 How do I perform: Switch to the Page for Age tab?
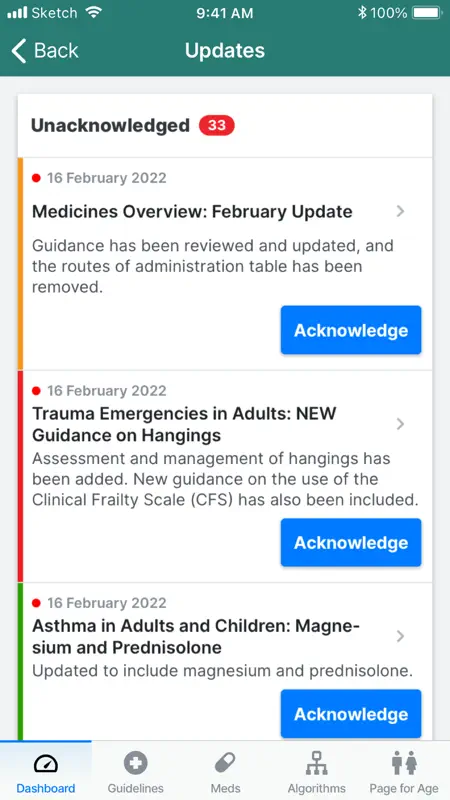coord(404,770)
